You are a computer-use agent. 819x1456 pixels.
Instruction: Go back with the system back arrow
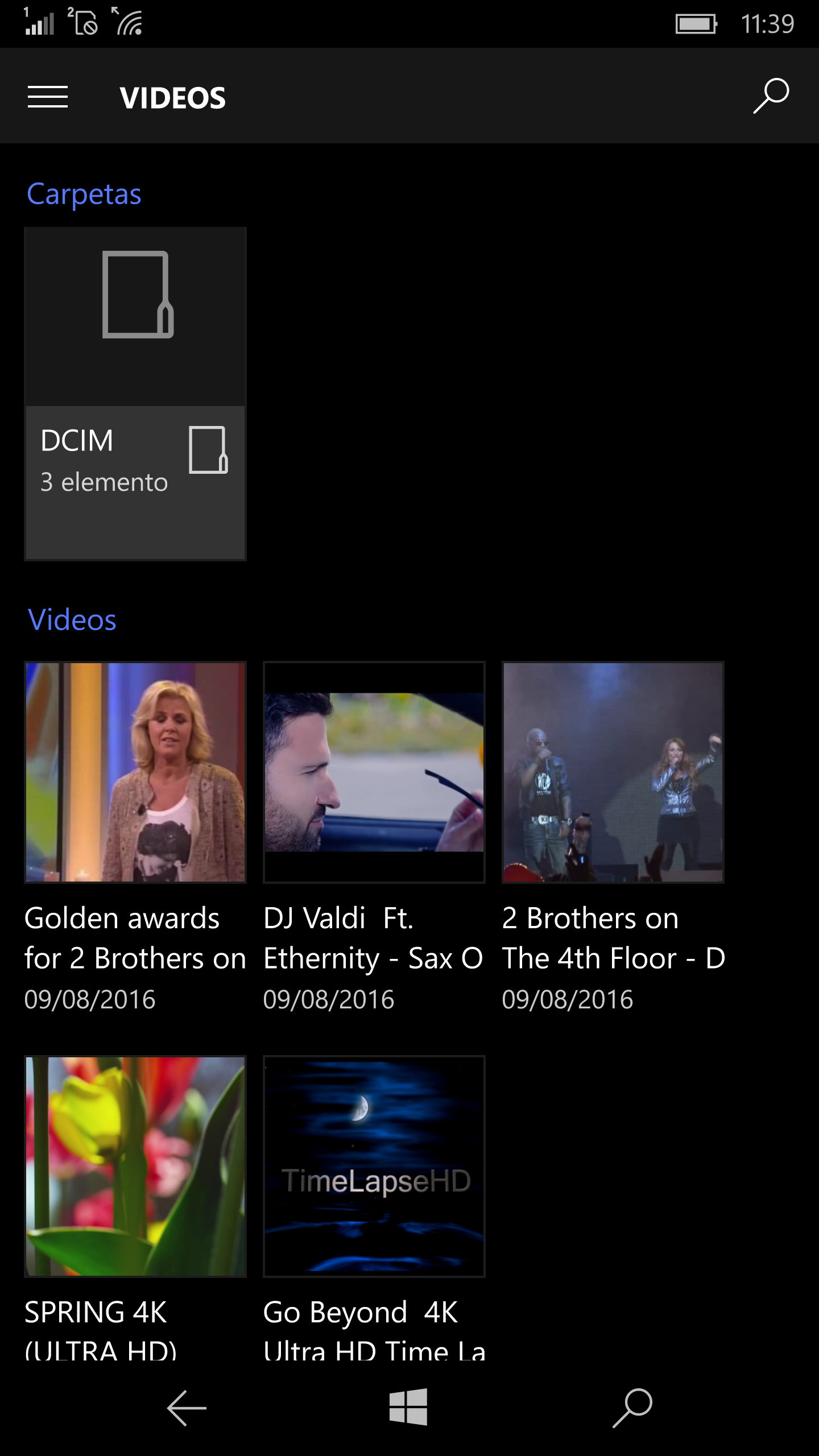tap(187, 1408)
